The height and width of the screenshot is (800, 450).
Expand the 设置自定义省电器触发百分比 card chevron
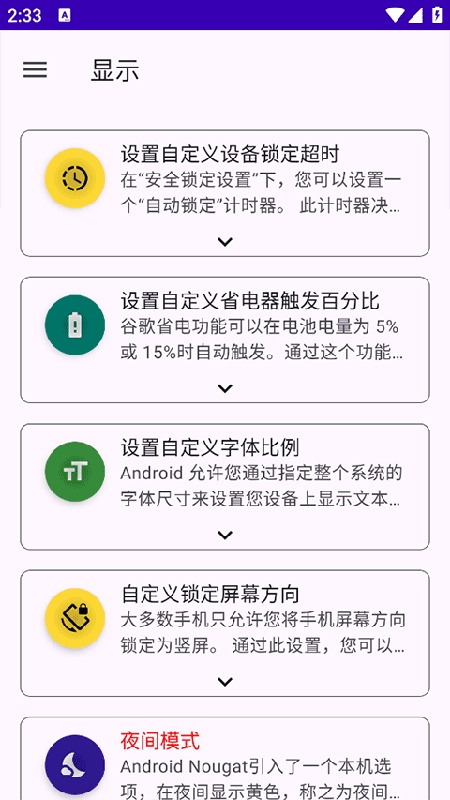click(x=225, y=389)
